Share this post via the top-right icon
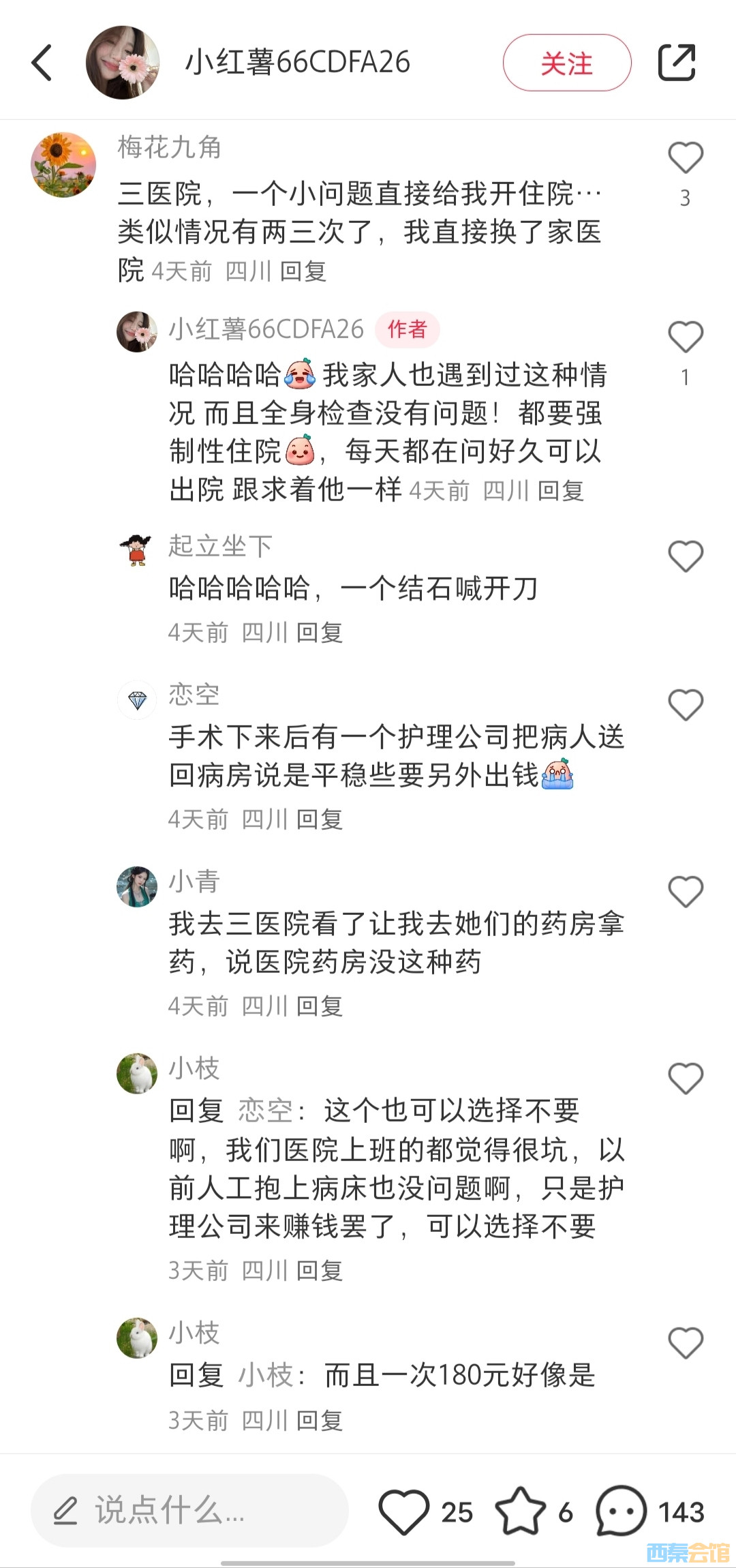 click(x=676, y=63)
